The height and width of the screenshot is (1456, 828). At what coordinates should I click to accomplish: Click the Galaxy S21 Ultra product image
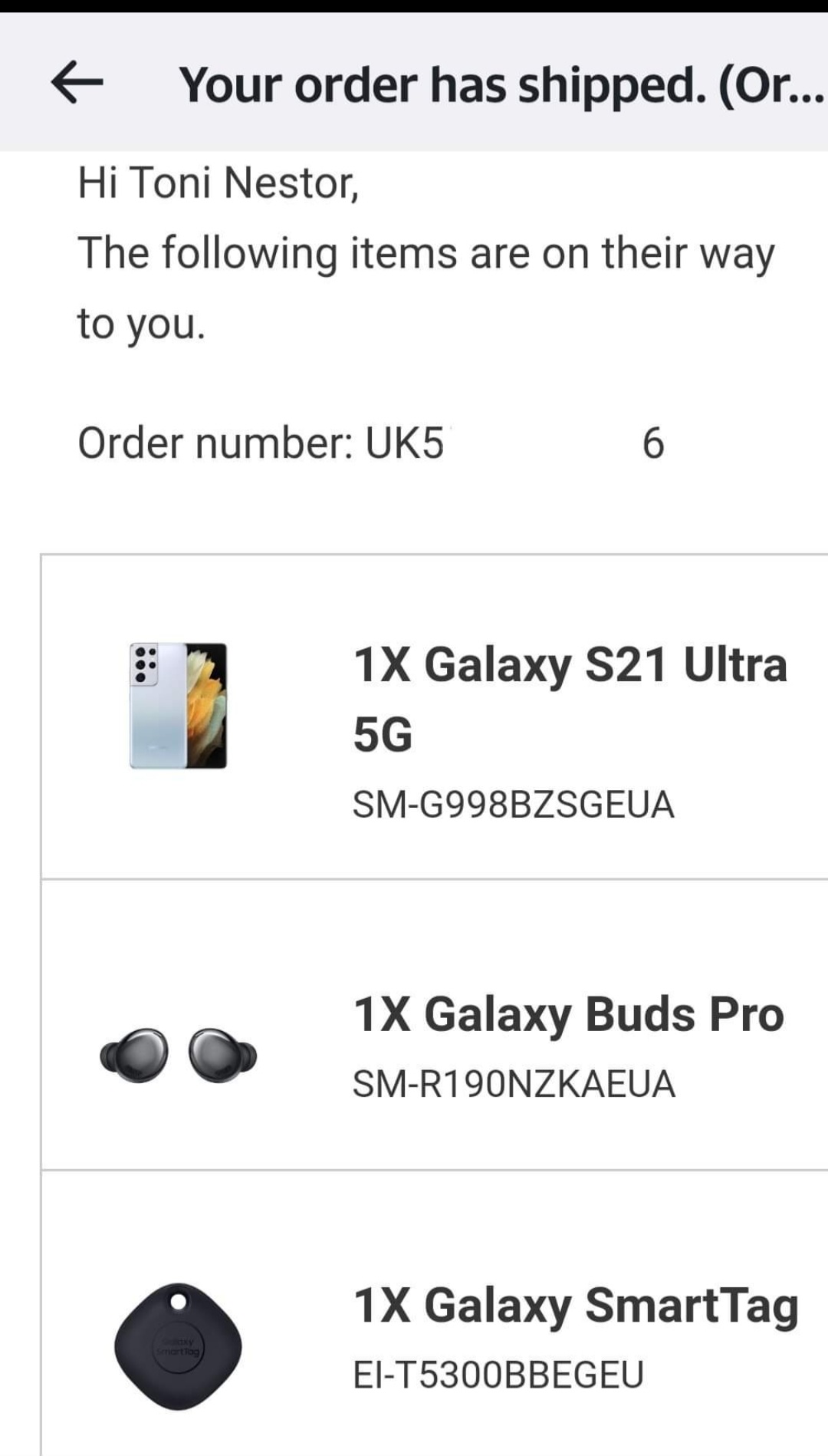(x=178, y=704)
